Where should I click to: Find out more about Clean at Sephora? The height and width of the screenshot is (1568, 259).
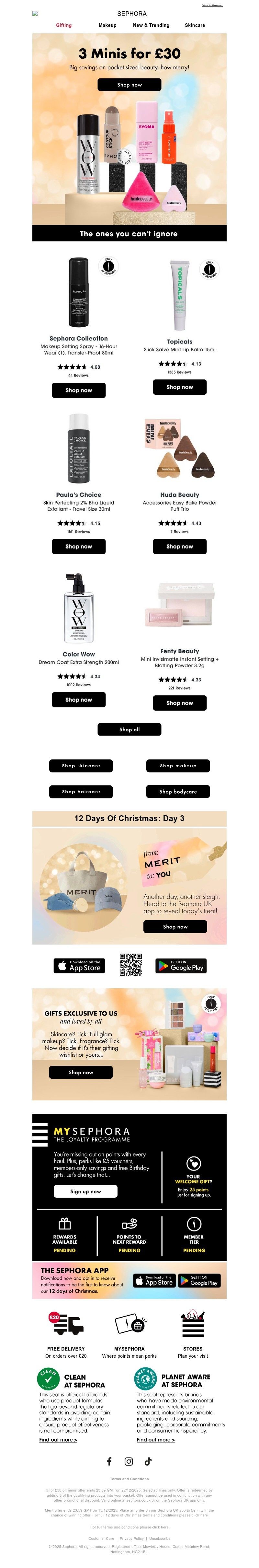58,1440
